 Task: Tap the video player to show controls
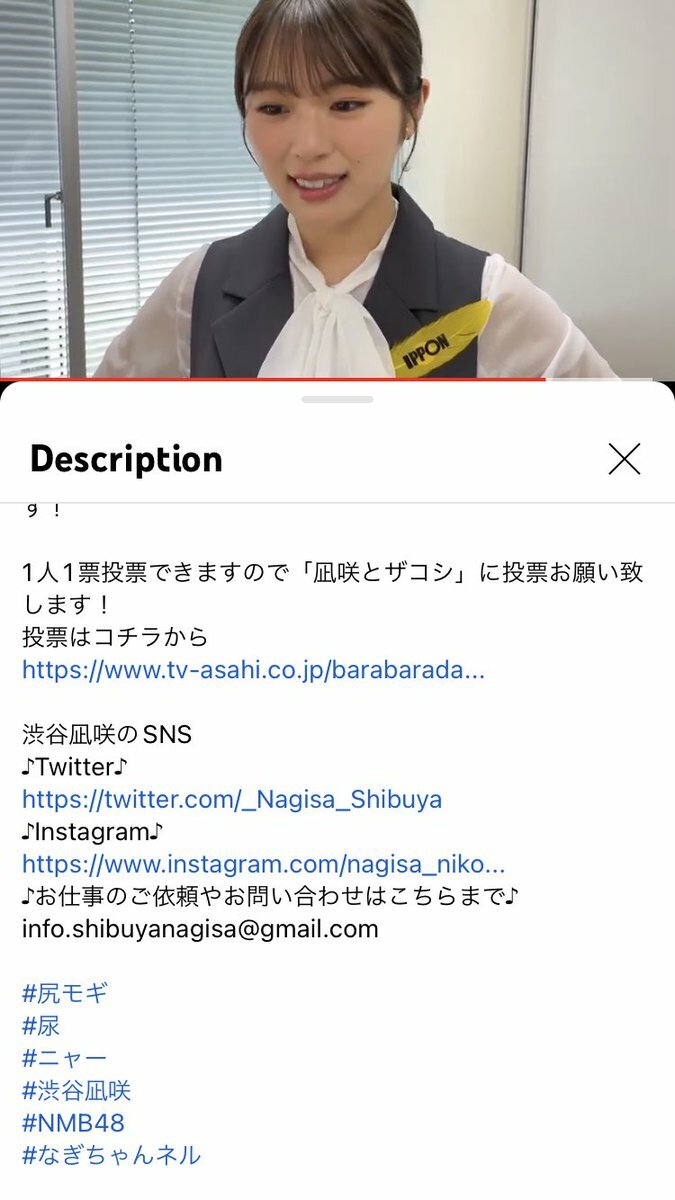tap(337, 190)
